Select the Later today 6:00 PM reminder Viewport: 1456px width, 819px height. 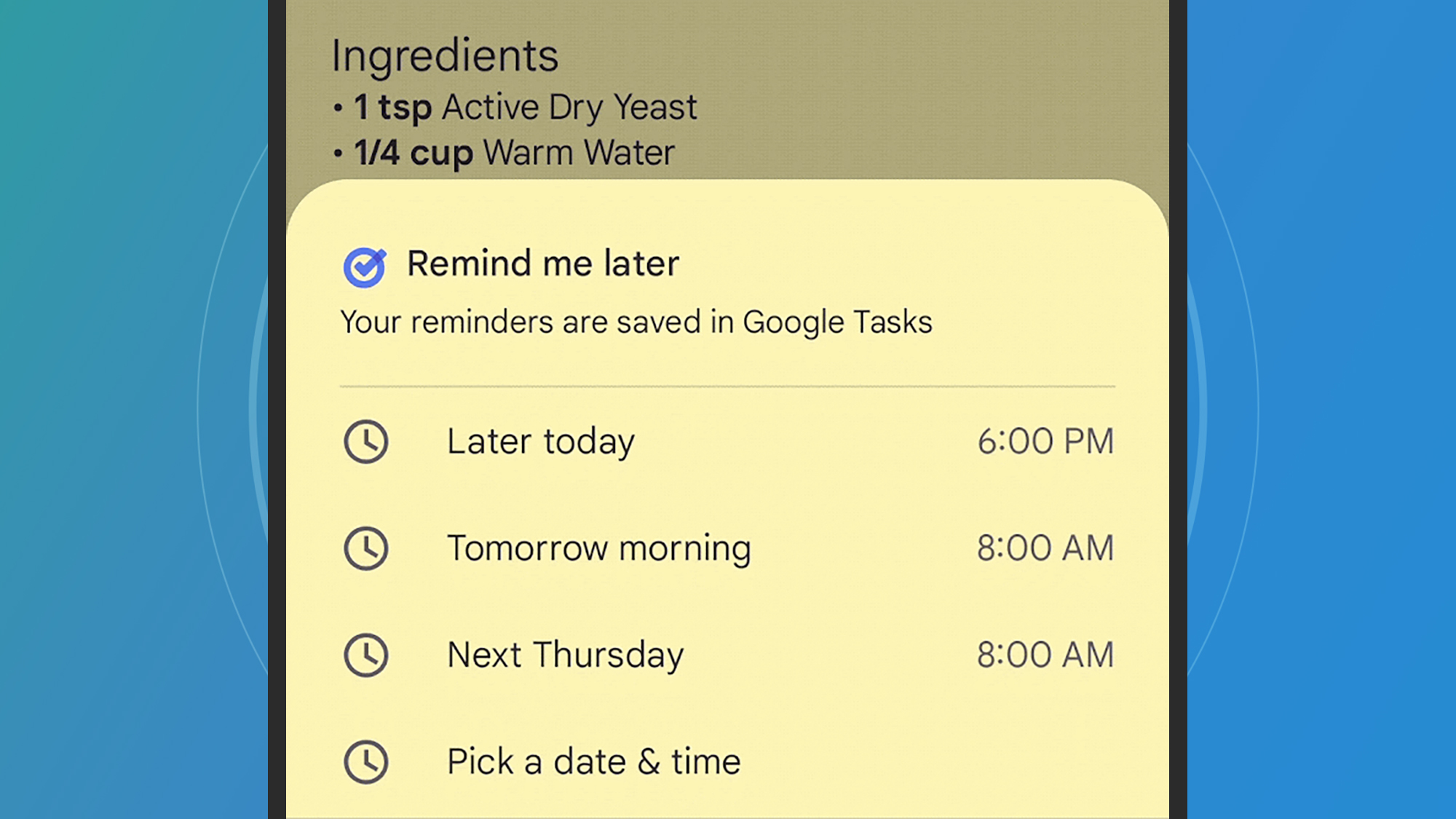click(x=540, y=441)
